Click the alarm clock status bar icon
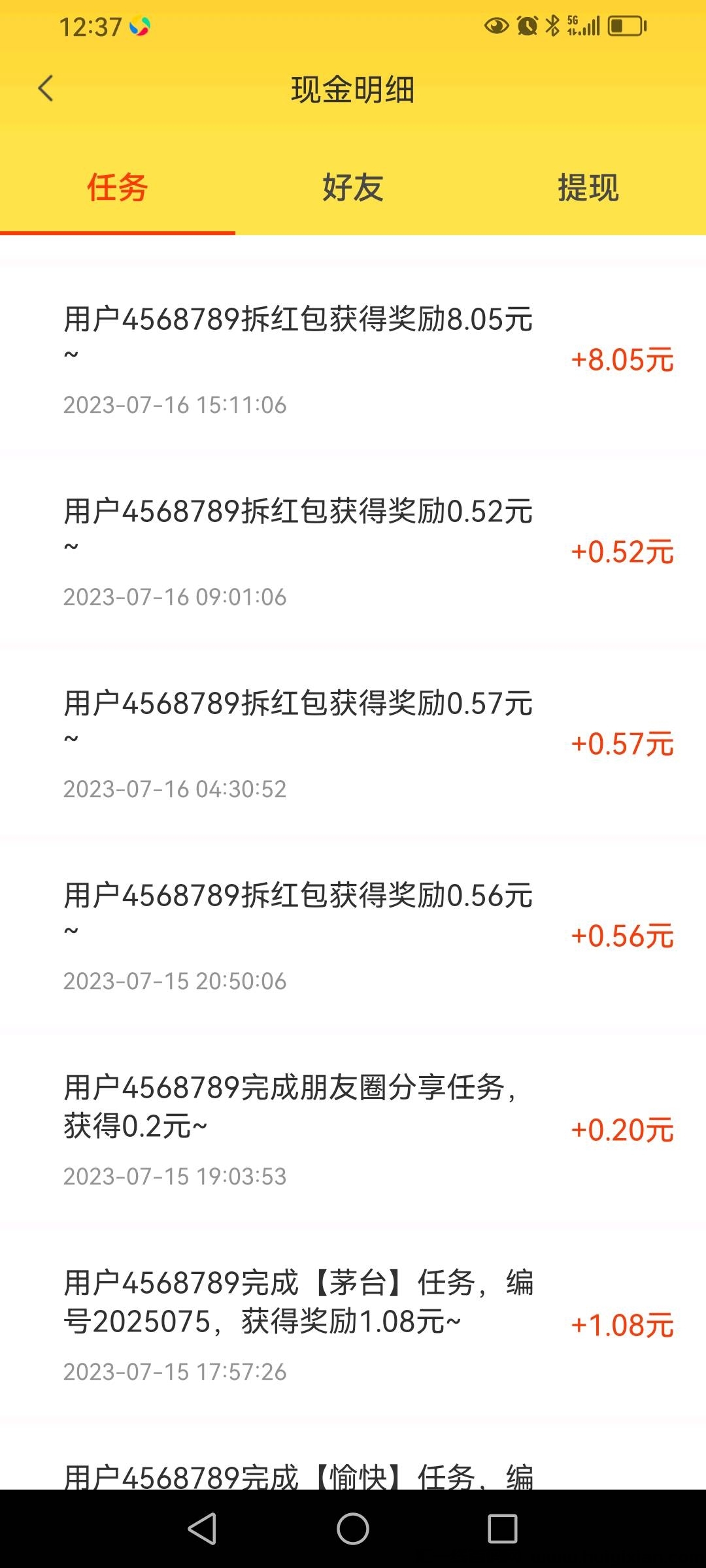Viewport: 706px width, 1568px height. 527,25
